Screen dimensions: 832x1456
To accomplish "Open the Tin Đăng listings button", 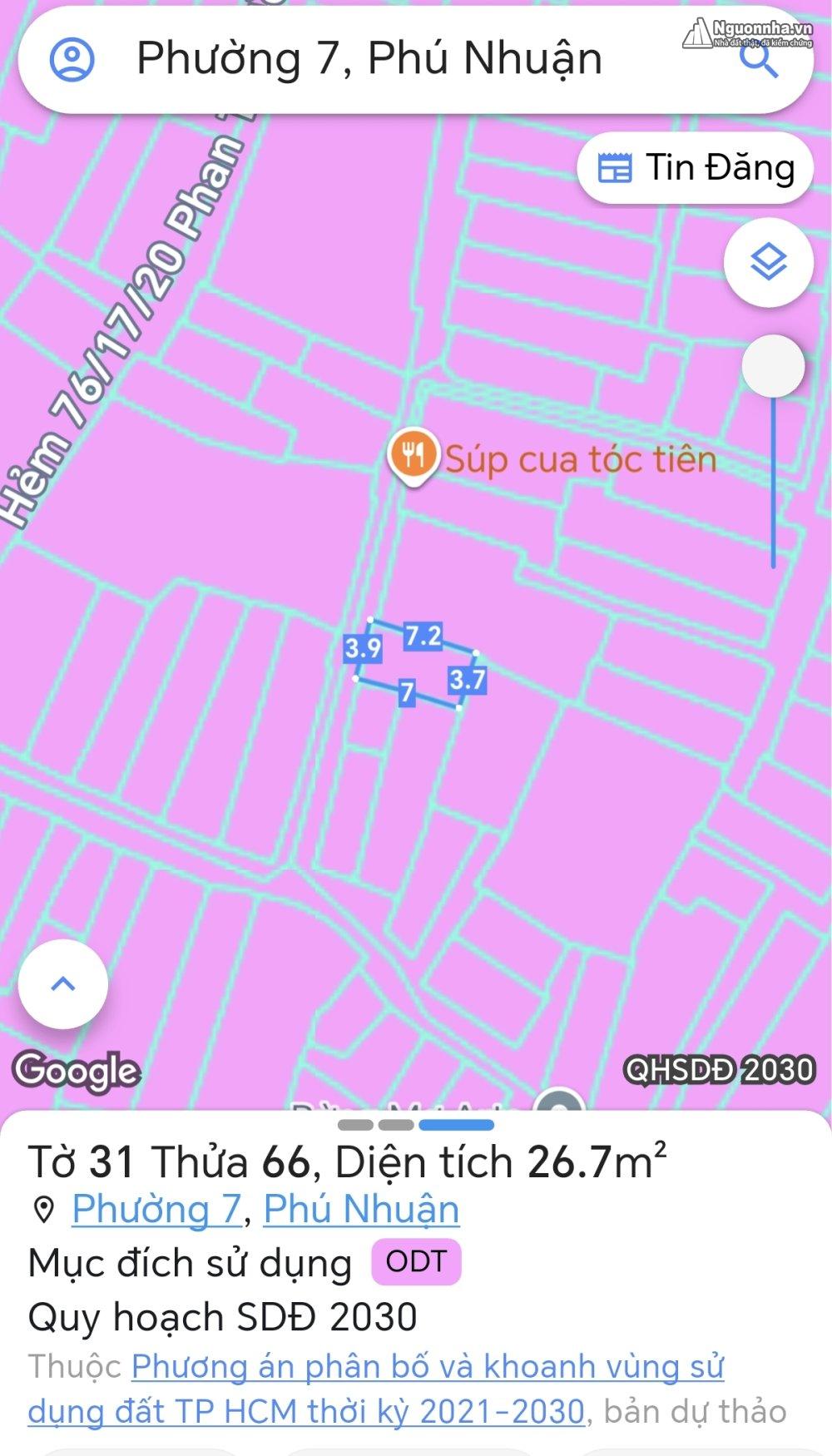I will pos(695,167).
